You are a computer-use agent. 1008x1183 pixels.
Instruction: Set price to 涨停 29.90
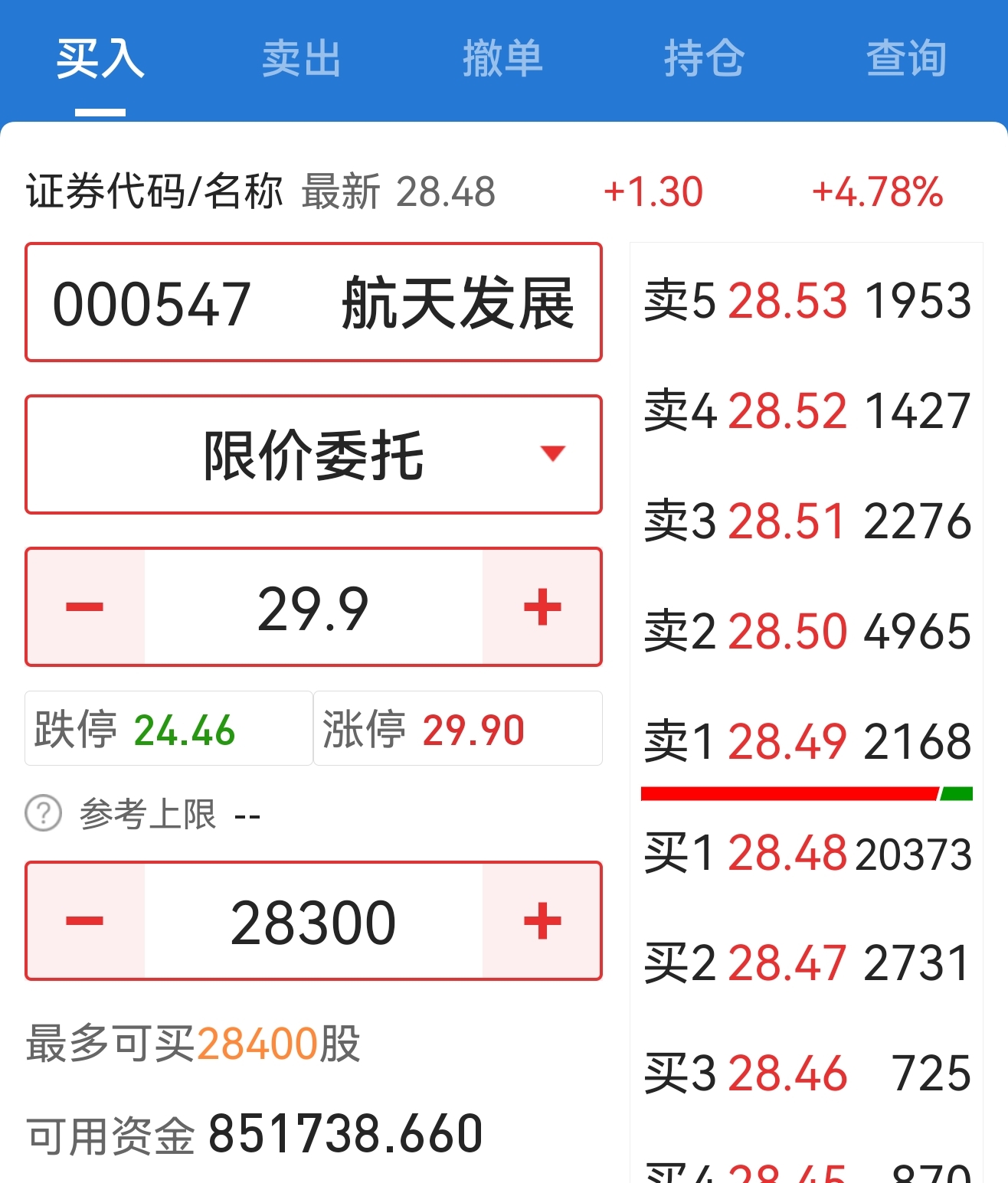(x=458, y=728)
